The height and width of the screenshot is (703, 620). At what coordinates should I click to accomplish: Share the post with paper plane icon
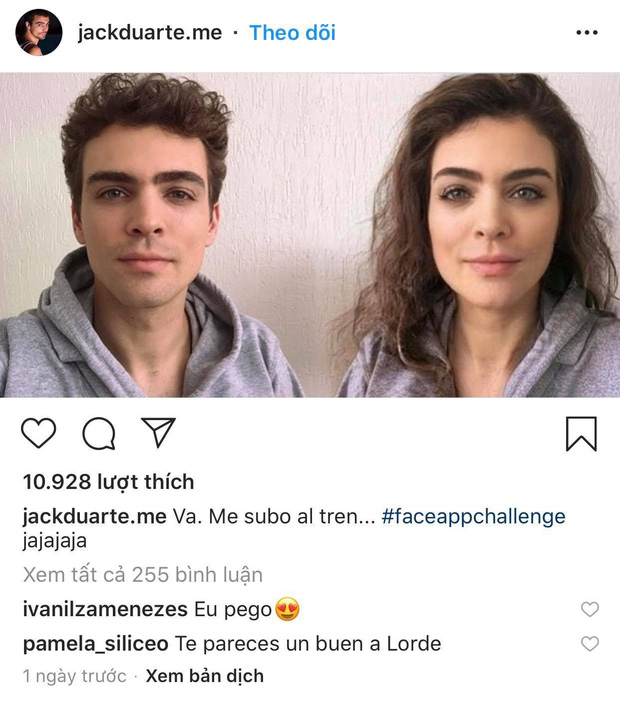click(158, 432)
